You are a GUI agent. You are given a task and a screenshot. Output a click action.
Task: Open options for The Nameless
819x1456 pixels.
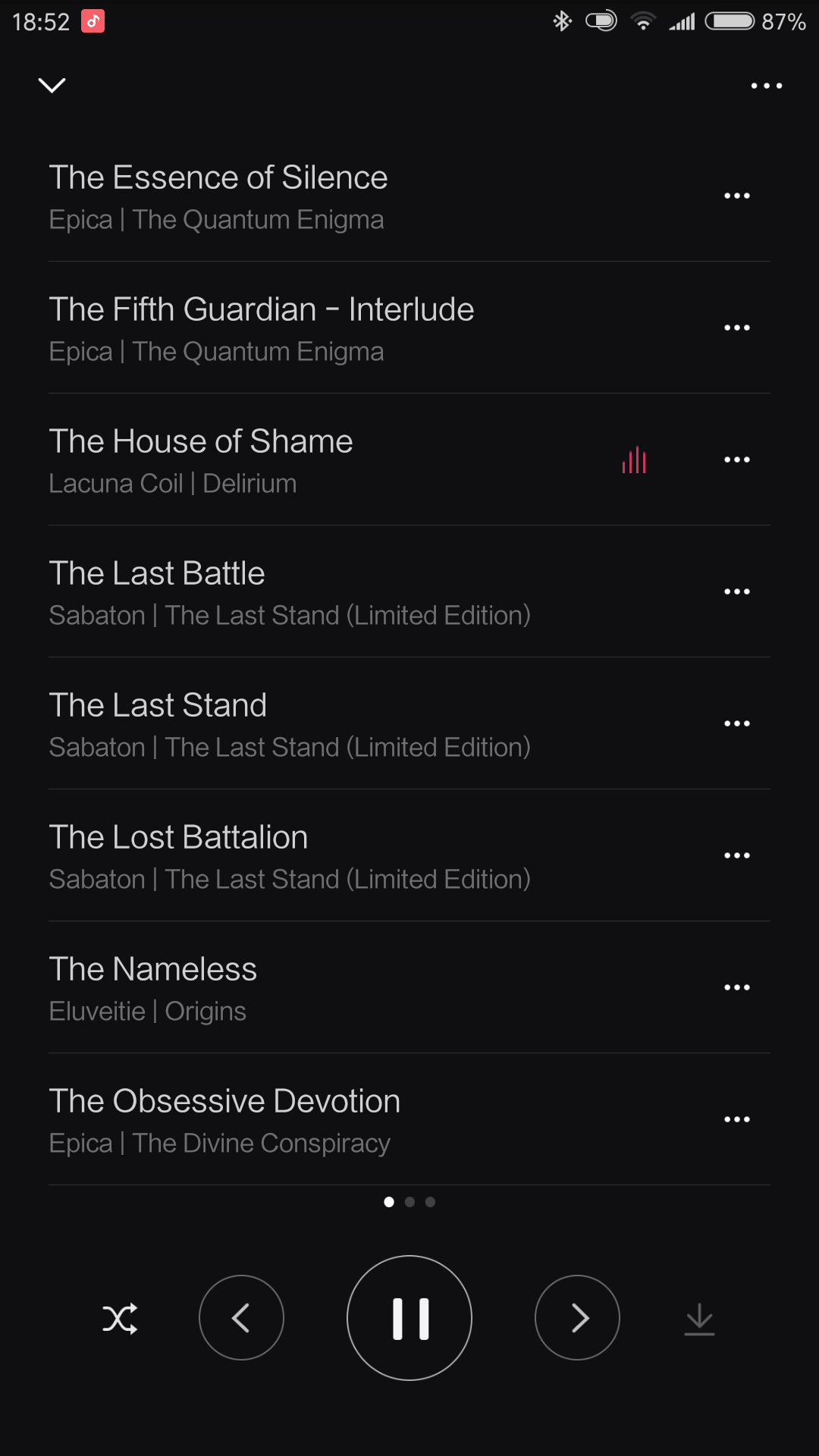pyautogui.click(x=736, y=987)
